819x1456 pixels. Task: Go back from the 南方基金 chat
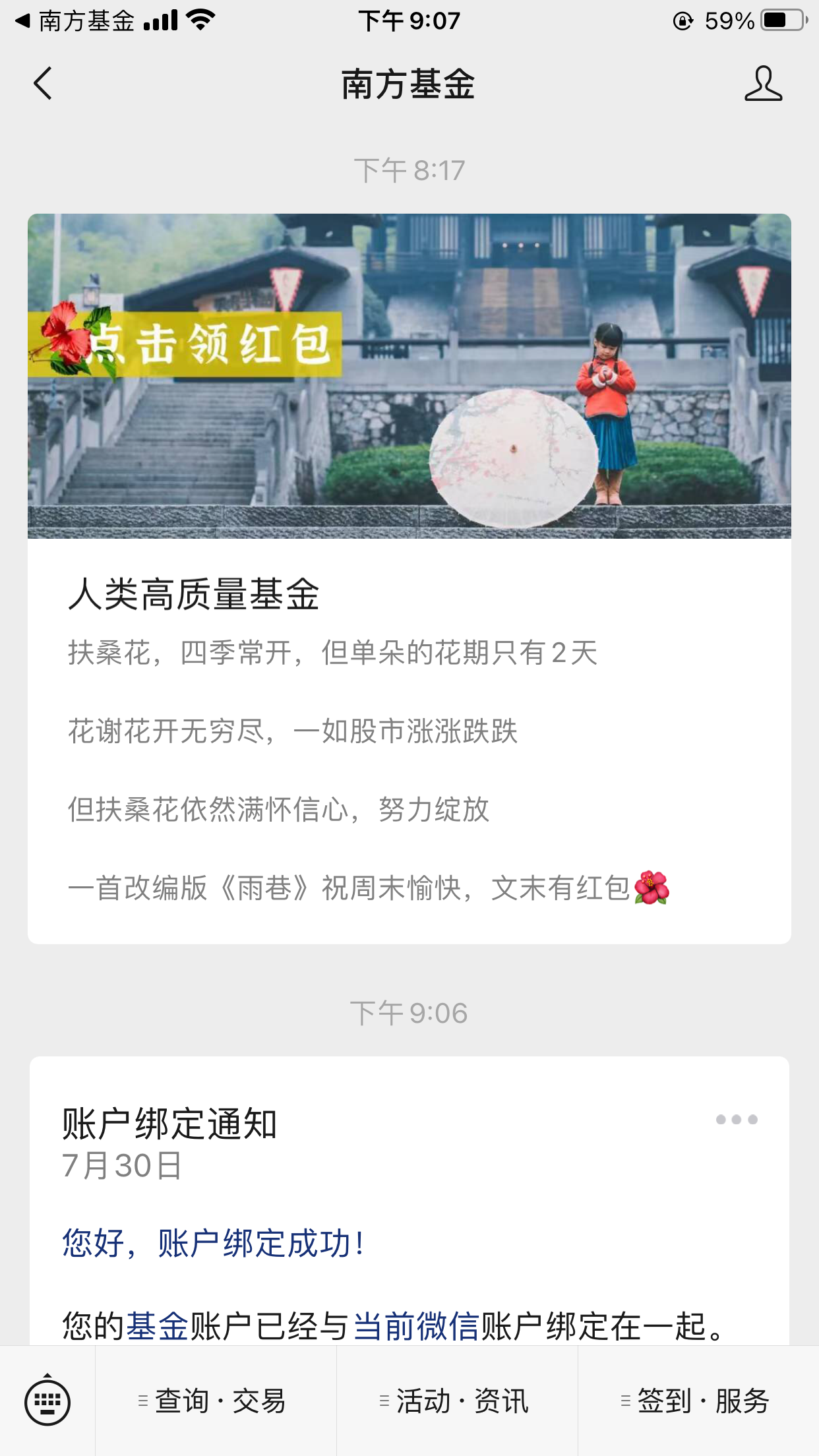43,84
